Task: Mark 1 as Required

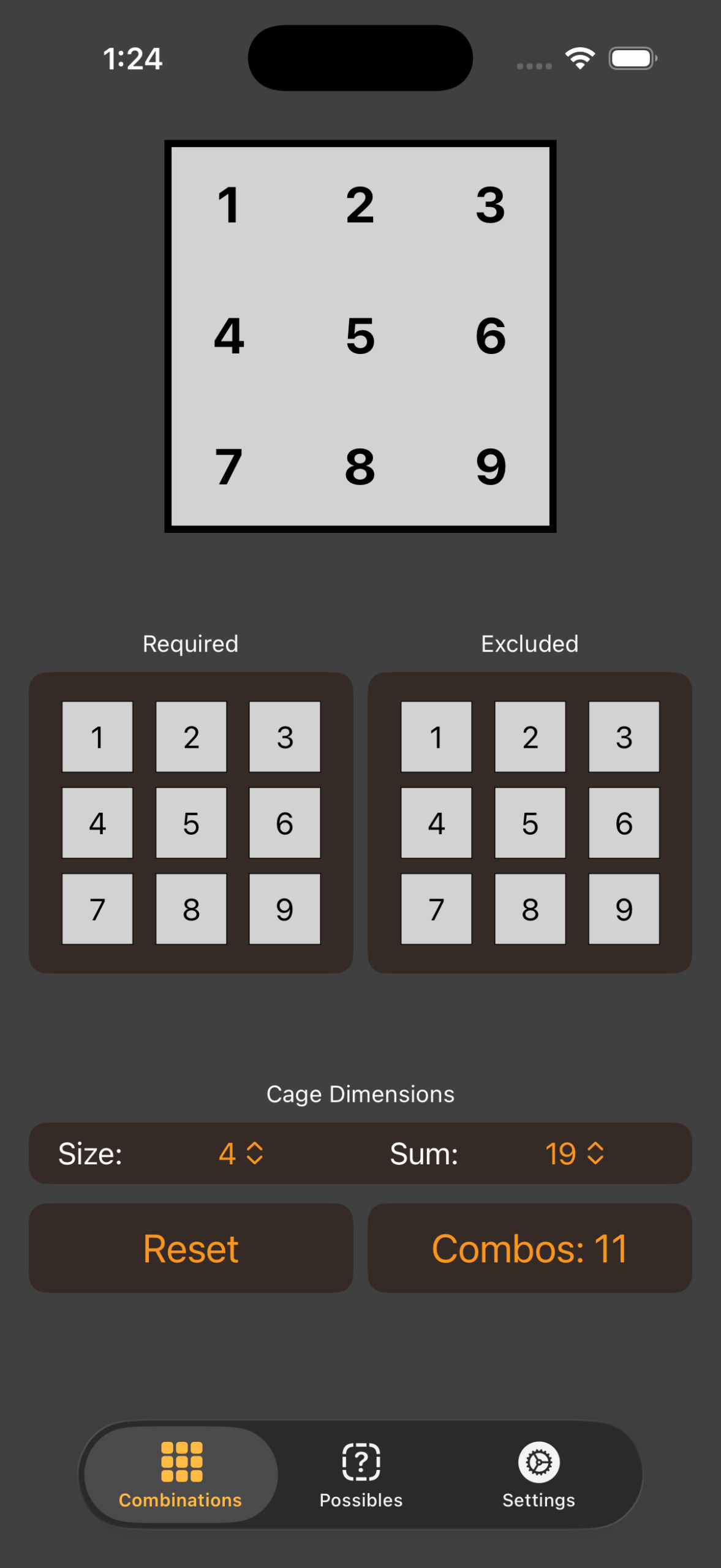Action: (x=97, y=737)
